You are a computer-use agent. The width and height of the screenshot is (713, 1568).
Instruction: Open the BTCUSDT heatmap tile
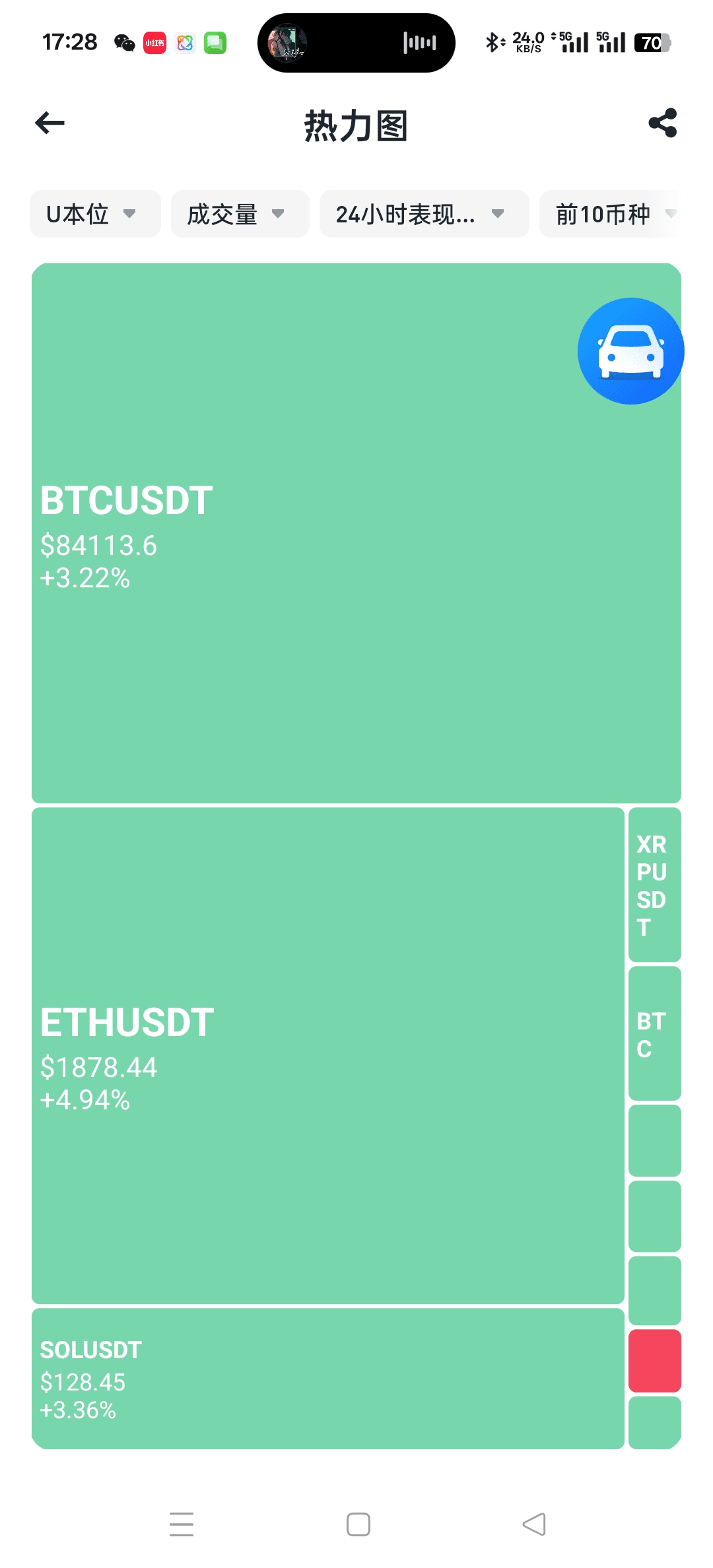coord(356,533)
